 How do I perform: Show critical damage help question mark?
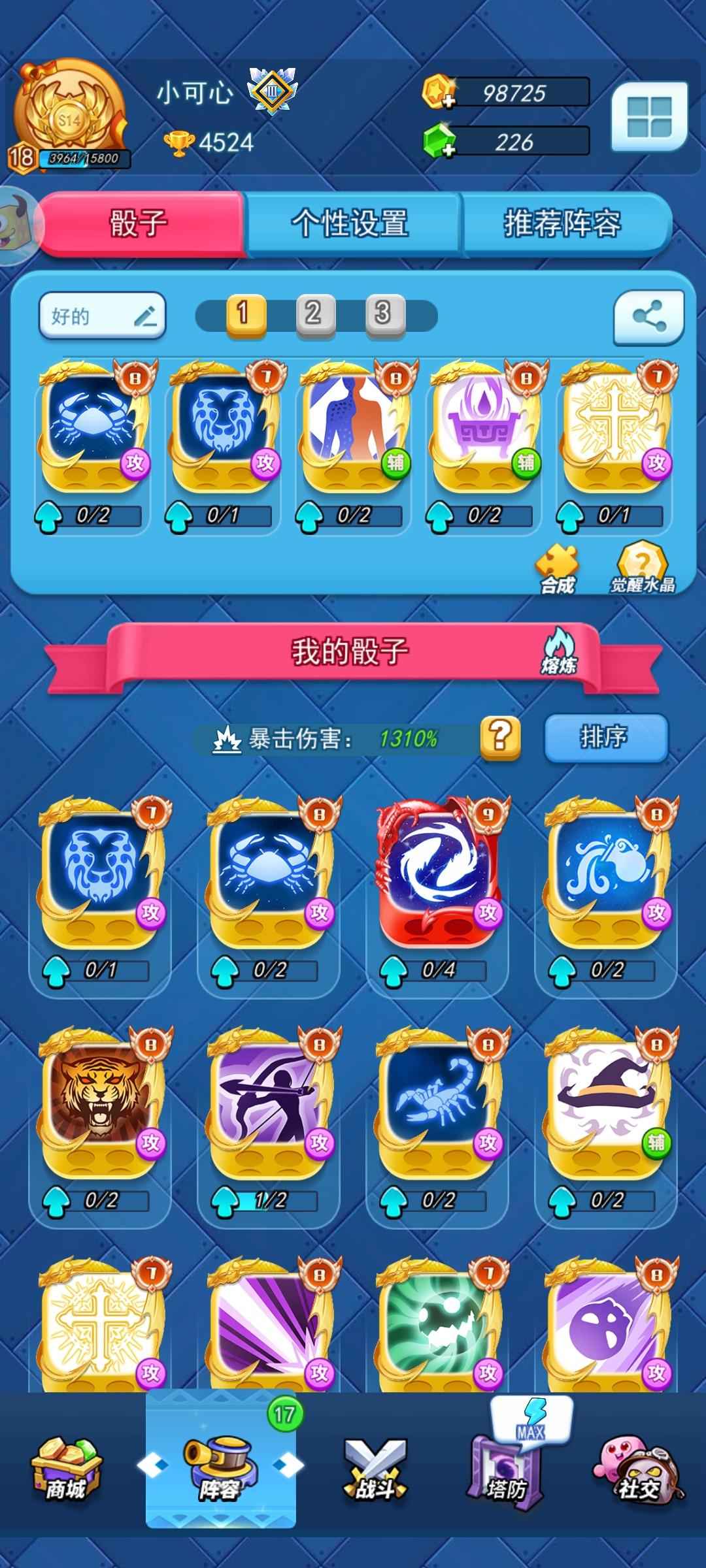(500, 738)
